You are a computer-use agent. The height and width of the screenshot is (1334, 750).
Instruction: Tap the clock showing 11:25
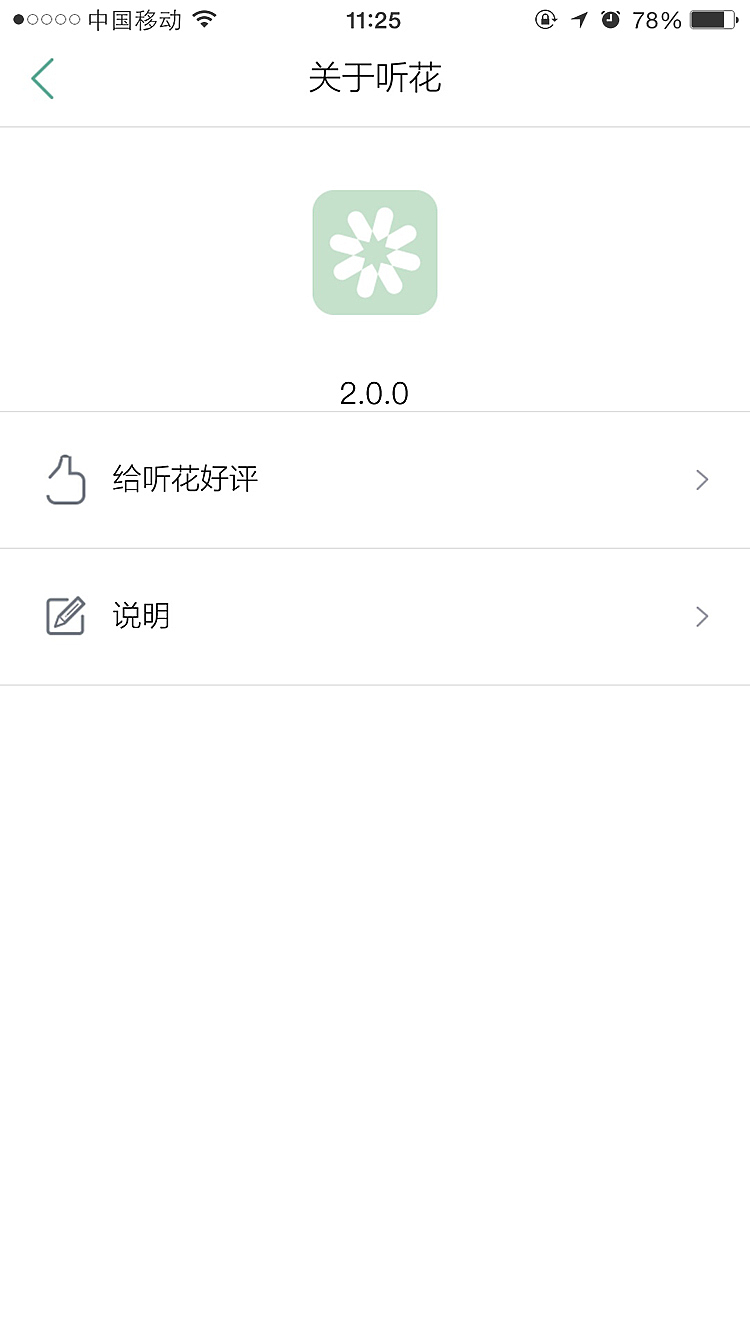tap(375, 20)
